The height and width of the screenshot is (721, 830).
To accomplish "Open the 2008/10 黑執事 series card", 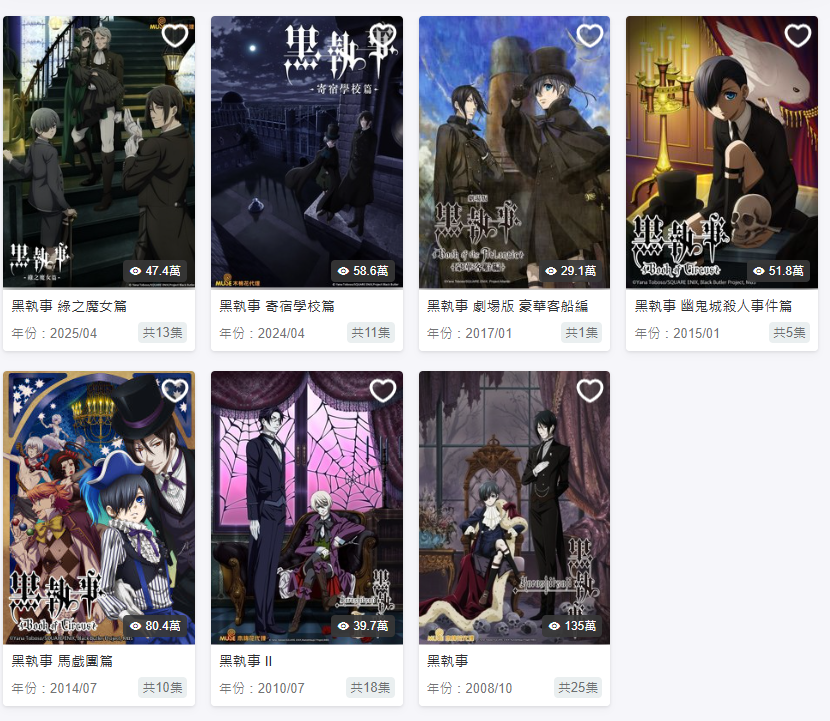I will pos(514,505).
